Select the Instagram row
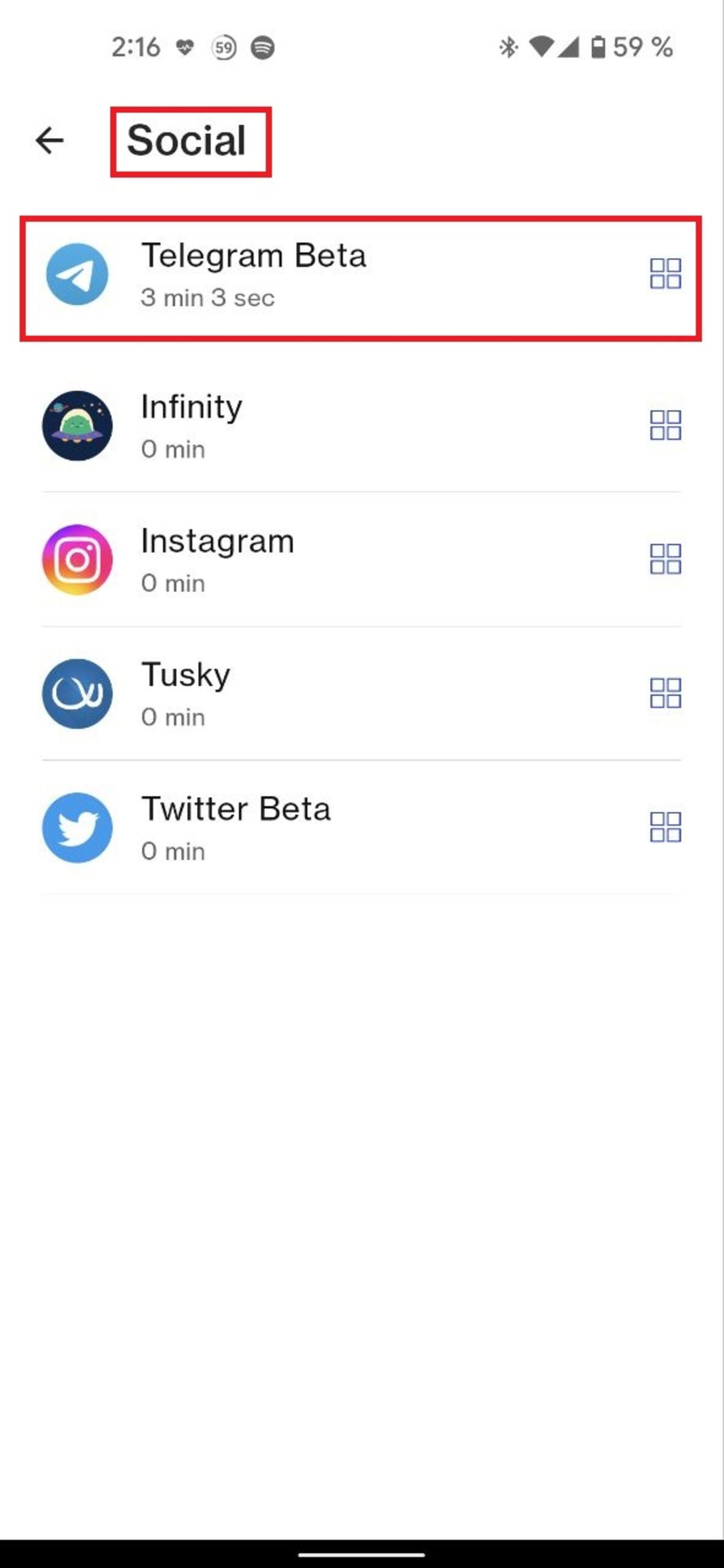 [x=304, y=560]
